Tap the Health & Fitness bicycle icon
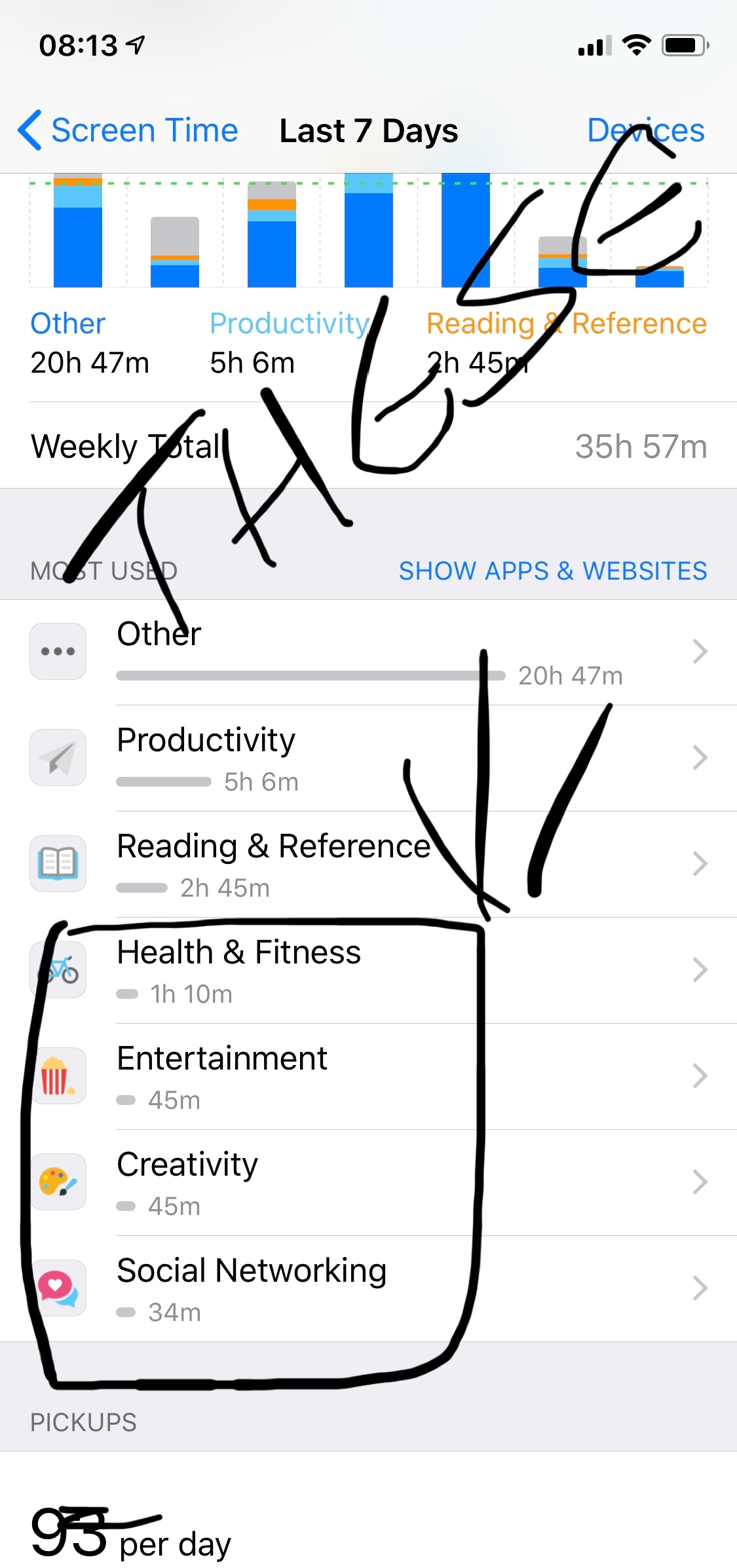Image resolution: width=737 pixels, height=1568 pixels. pos(58,969)
